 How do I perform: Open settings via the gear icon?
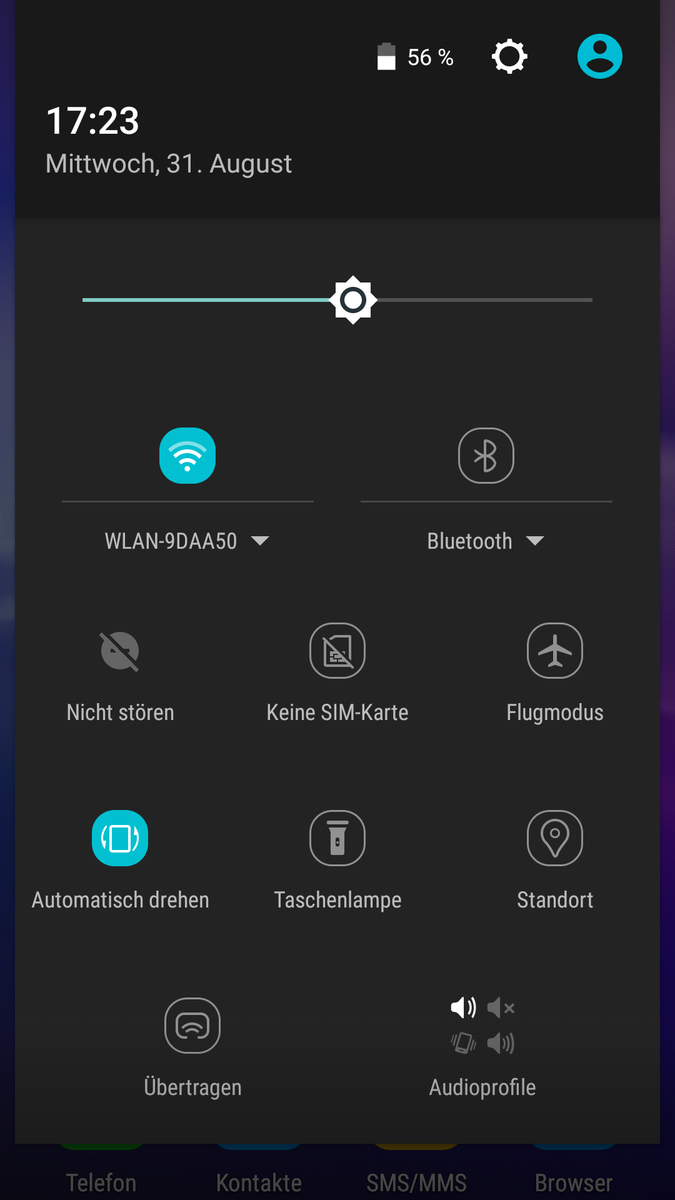509,57
